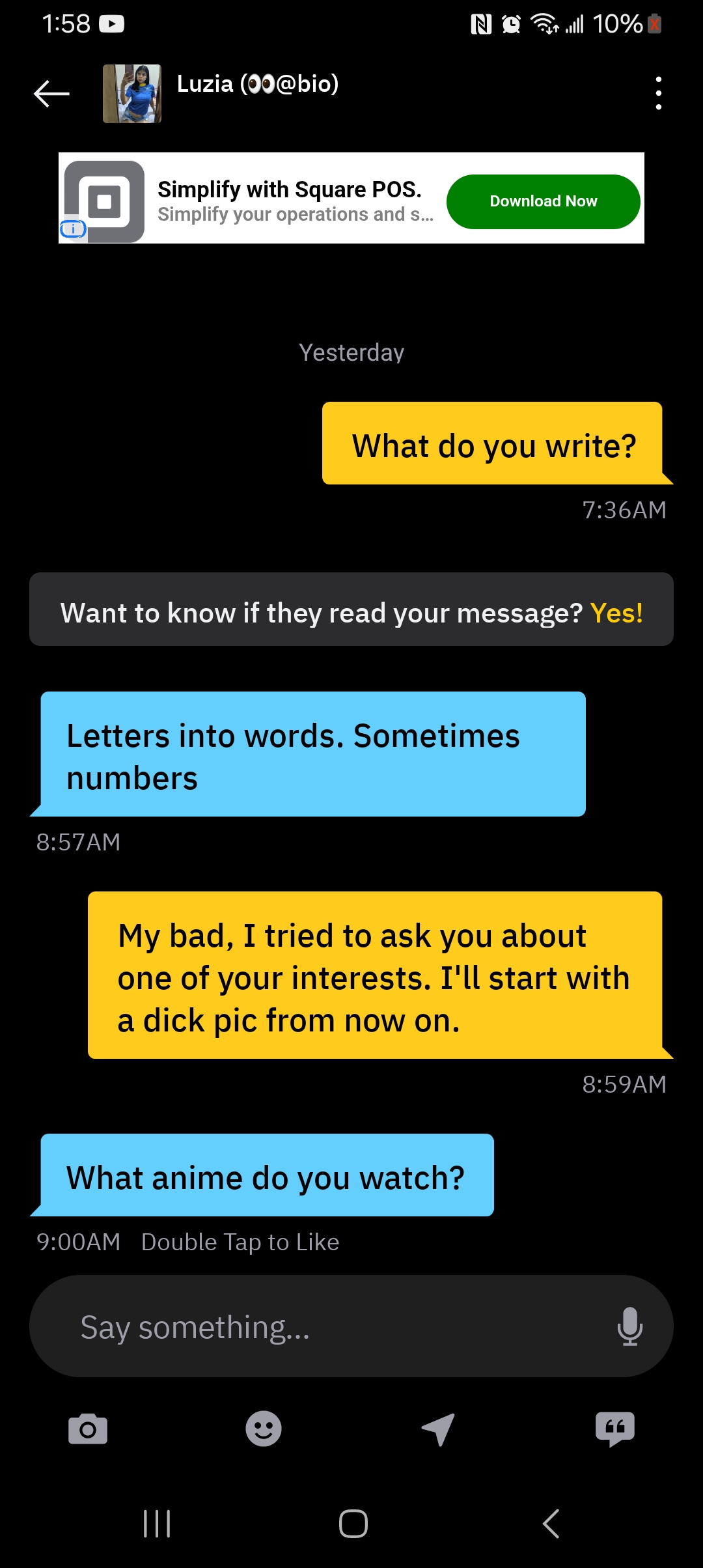Go back using the app bar arrow

pos(51,93)
